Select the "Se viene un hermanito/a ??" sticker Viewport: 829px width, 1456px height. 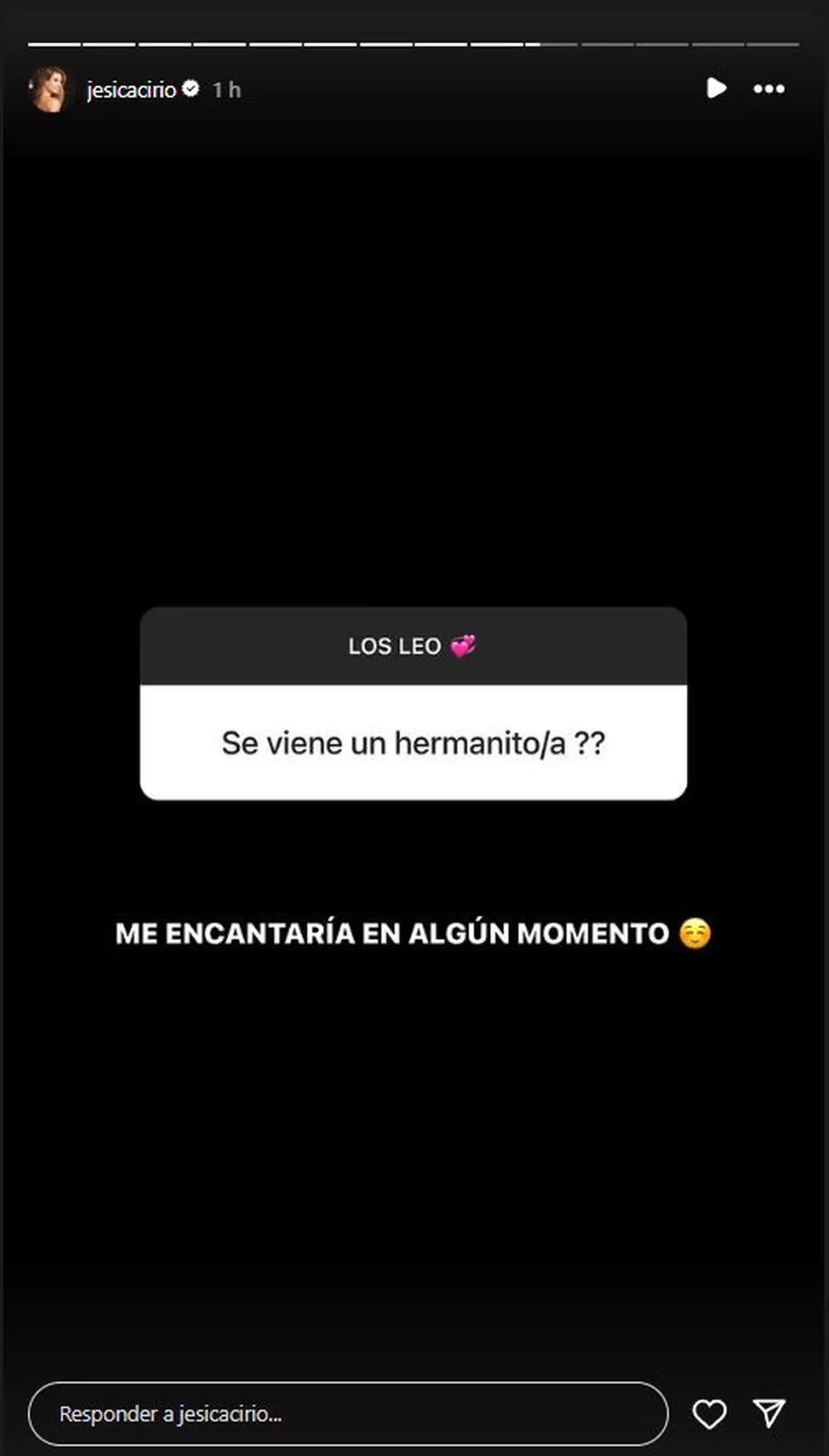tap(413, 742)
